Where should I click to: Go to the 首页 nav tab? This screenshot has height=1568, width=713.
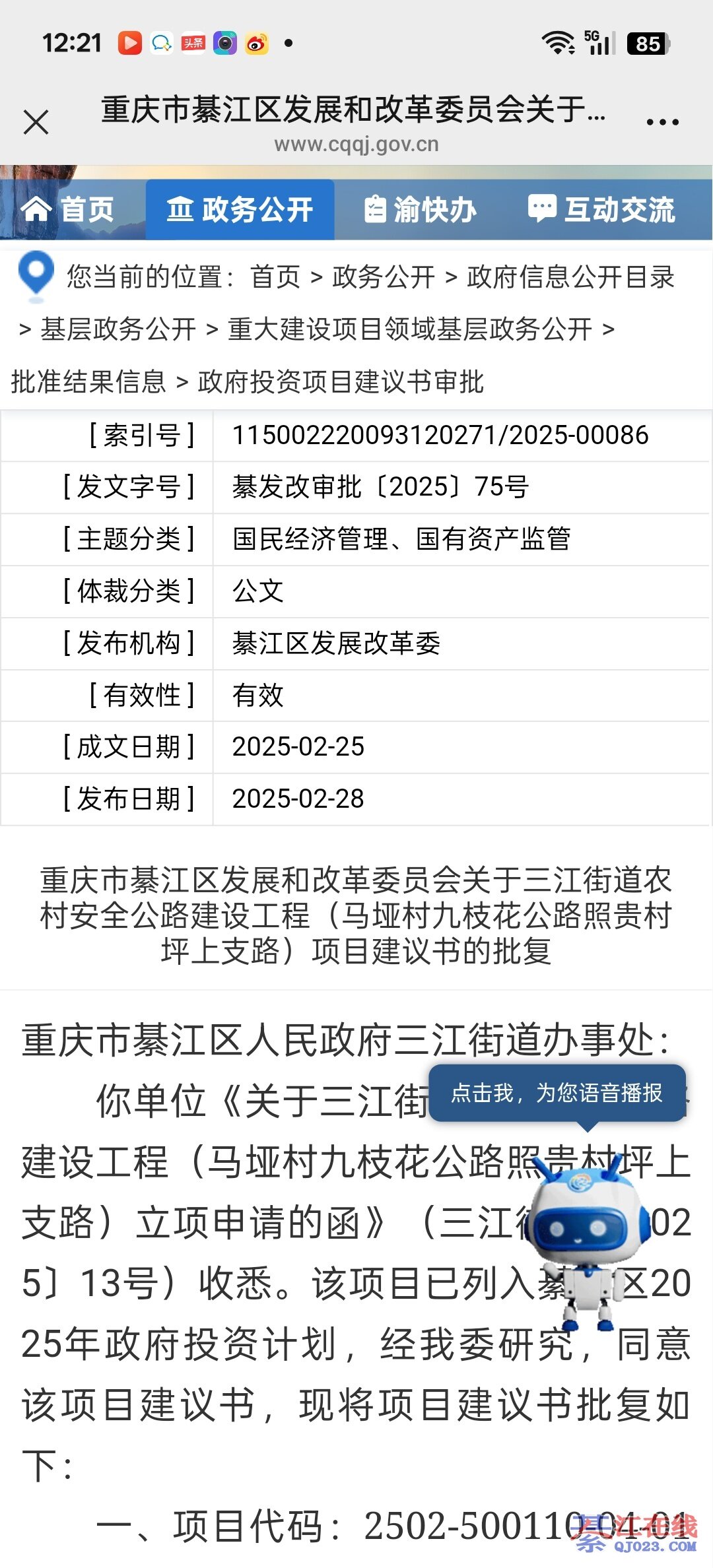tap(69, 210)
